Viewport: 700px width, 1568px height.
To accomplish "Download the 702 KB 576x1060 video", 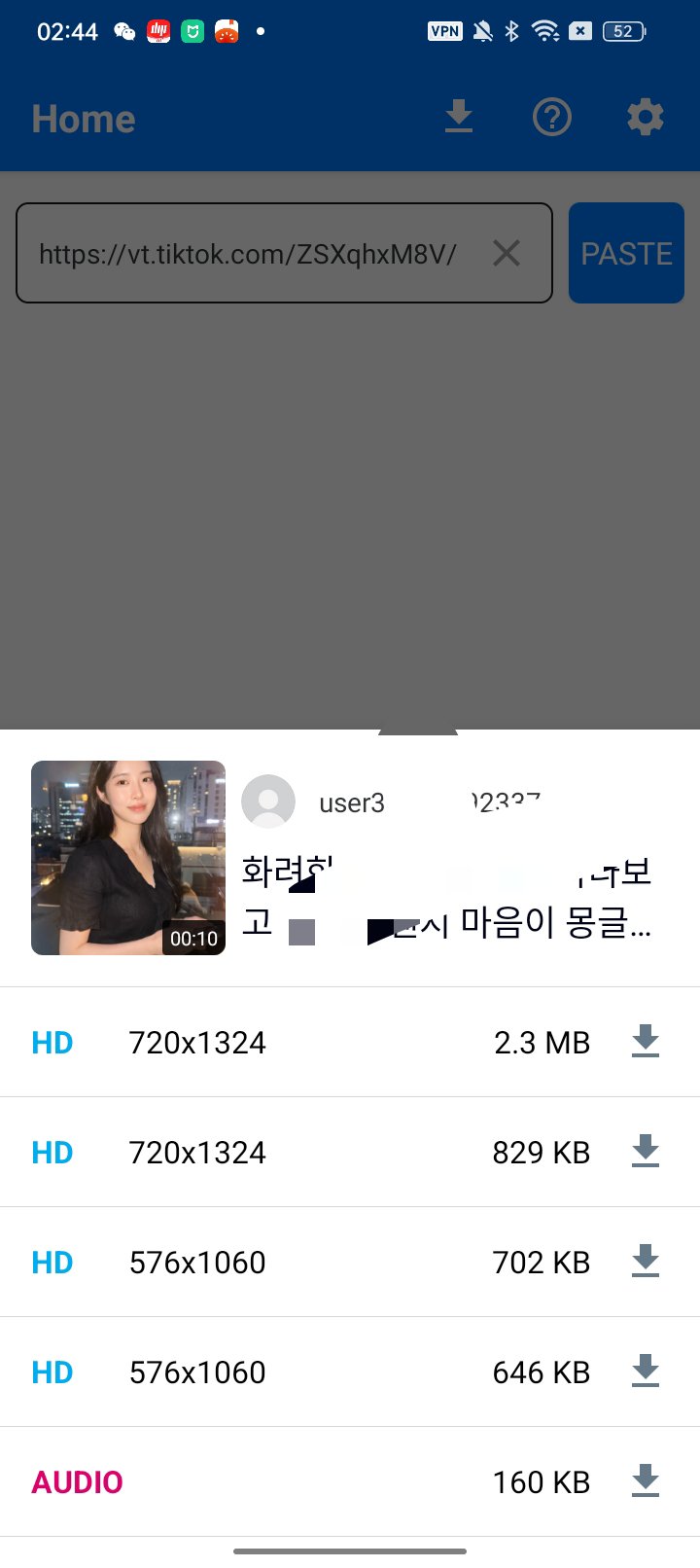I will [x=646, y=1262].
